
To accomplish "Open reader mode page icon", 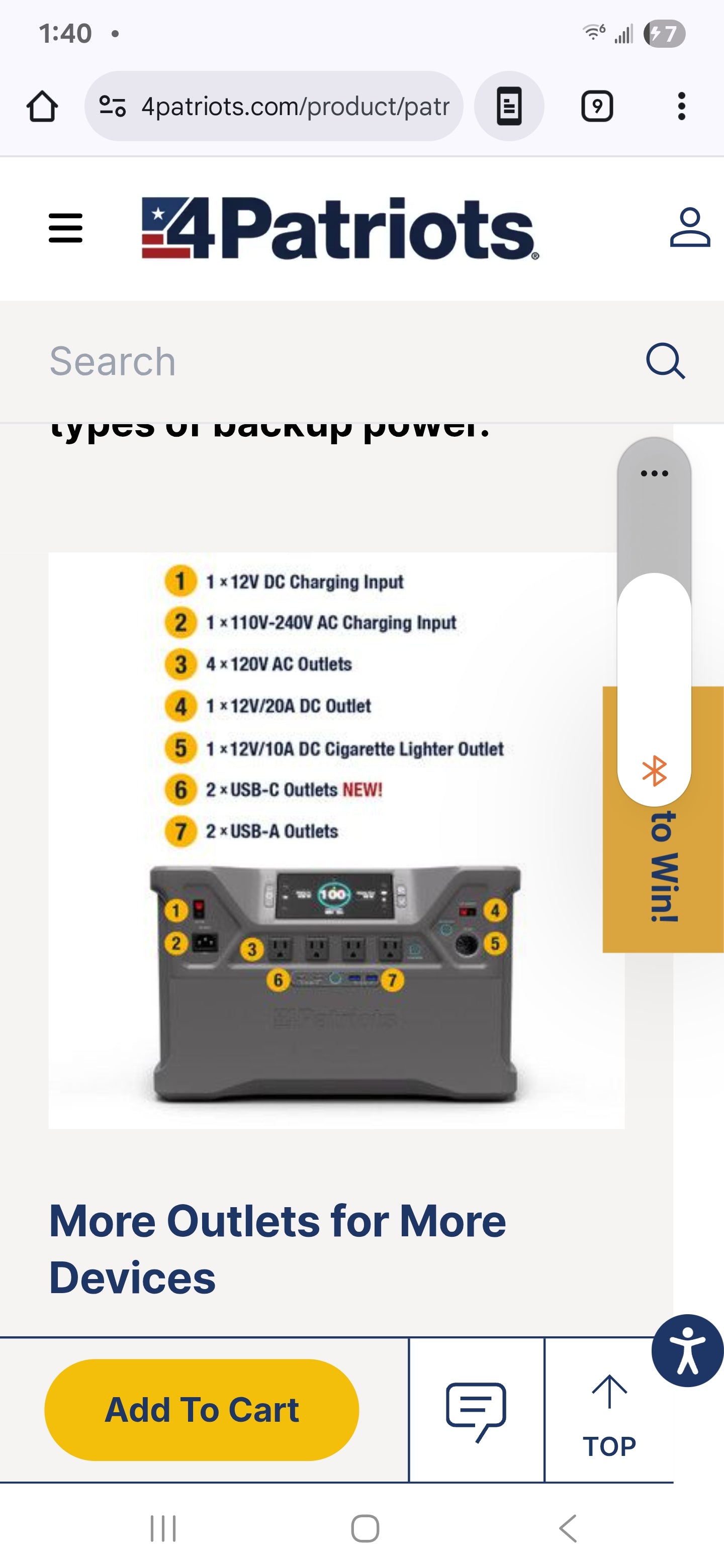I will coord(509,107).
